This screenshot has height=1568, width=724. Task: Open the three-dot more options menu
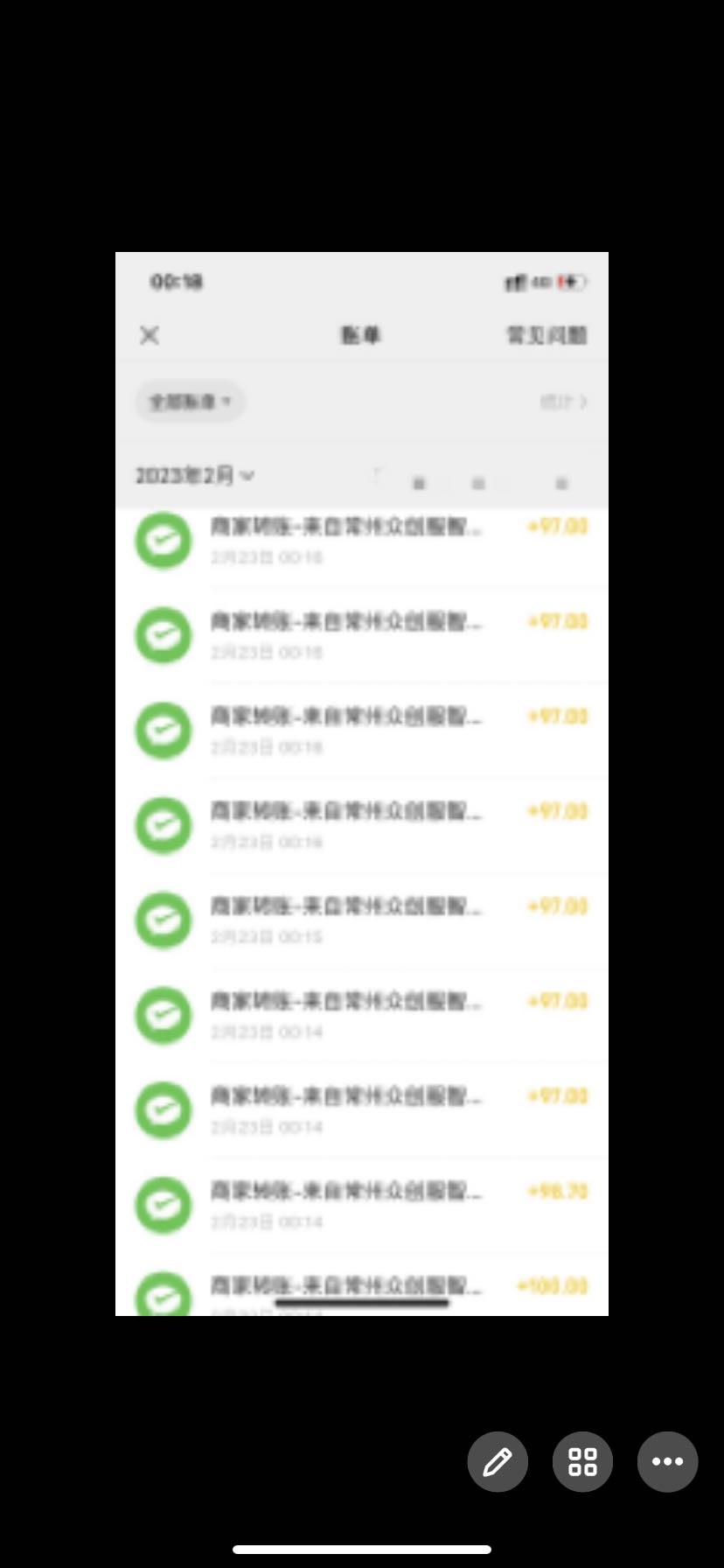click(x=667, y=1461)
